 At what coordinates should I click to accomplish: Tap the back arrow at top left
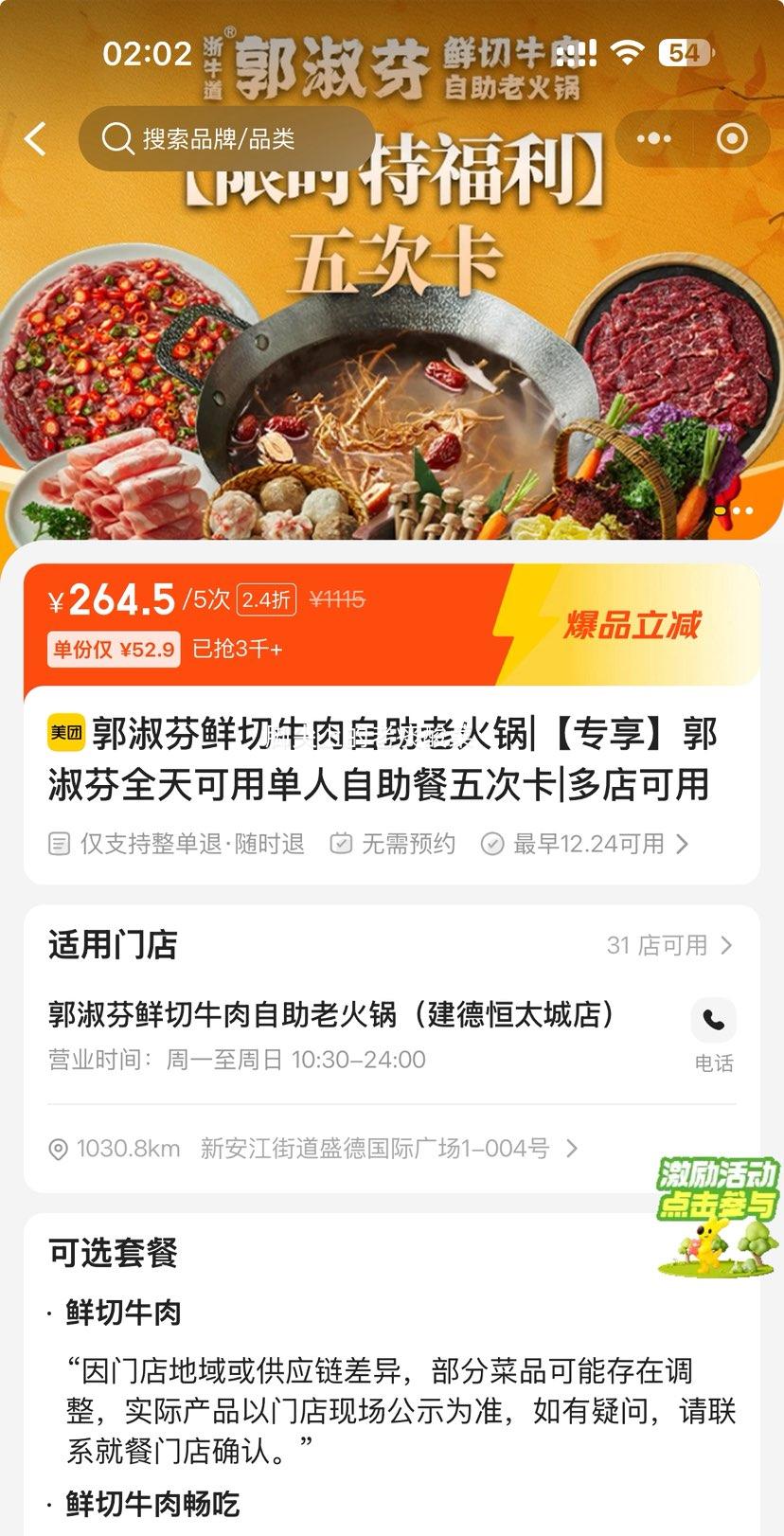(36, 138)
